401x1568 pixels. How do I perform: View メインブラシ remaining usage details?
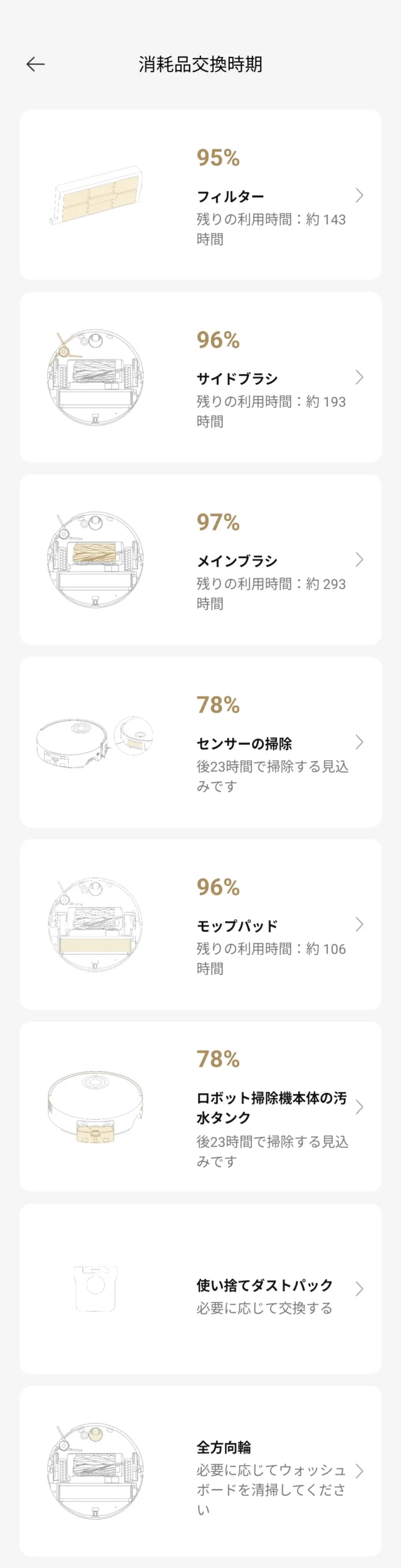point(200,559)
